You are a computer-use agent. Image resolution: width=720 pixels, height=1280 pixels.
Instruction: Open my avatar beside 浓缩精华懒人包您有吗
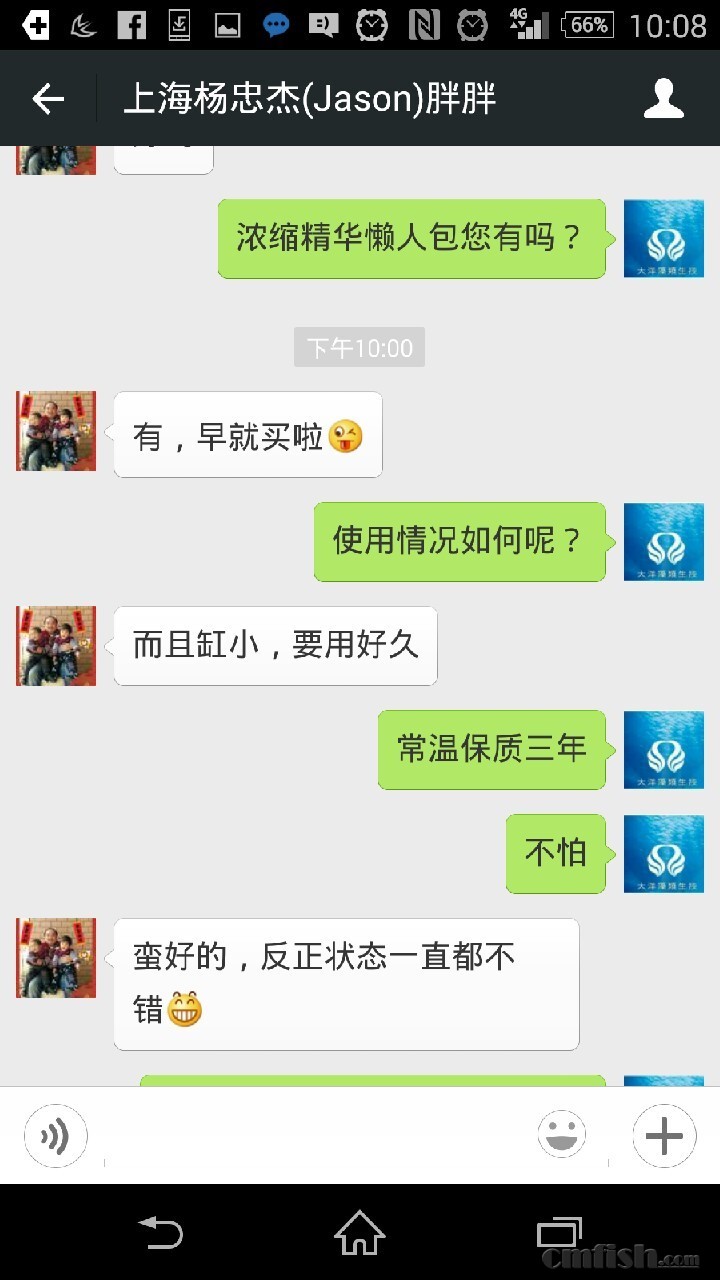[663, 238]
